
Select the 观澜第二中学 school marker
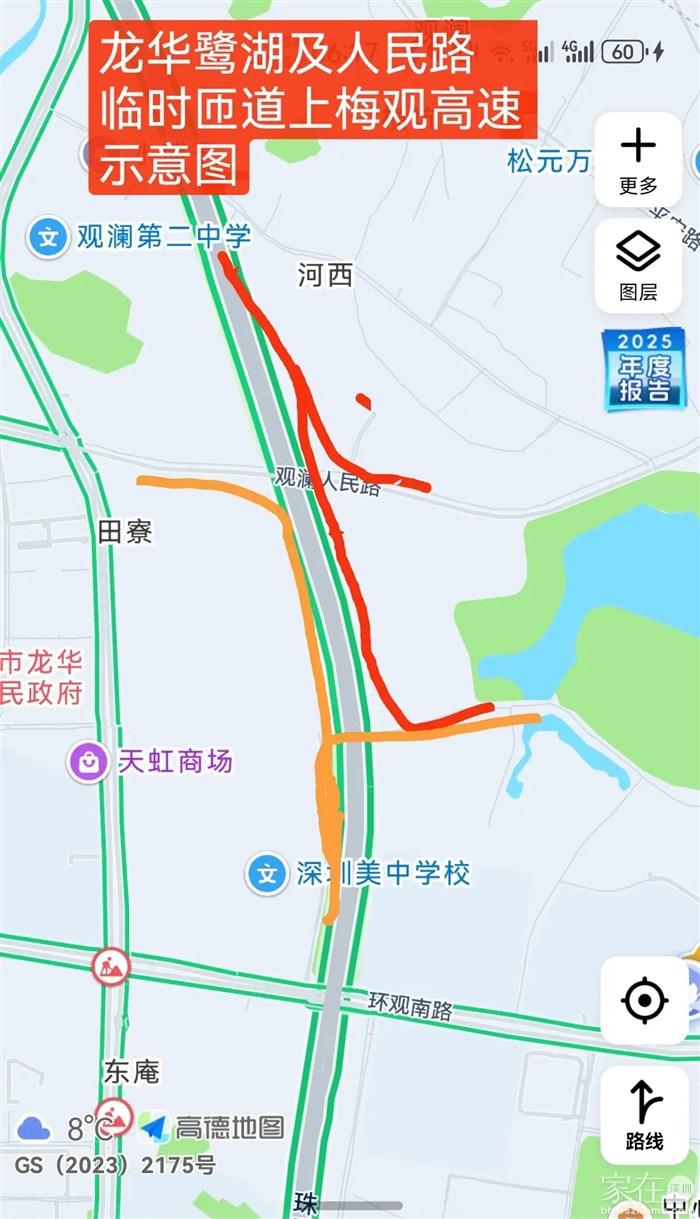point(45,237)
